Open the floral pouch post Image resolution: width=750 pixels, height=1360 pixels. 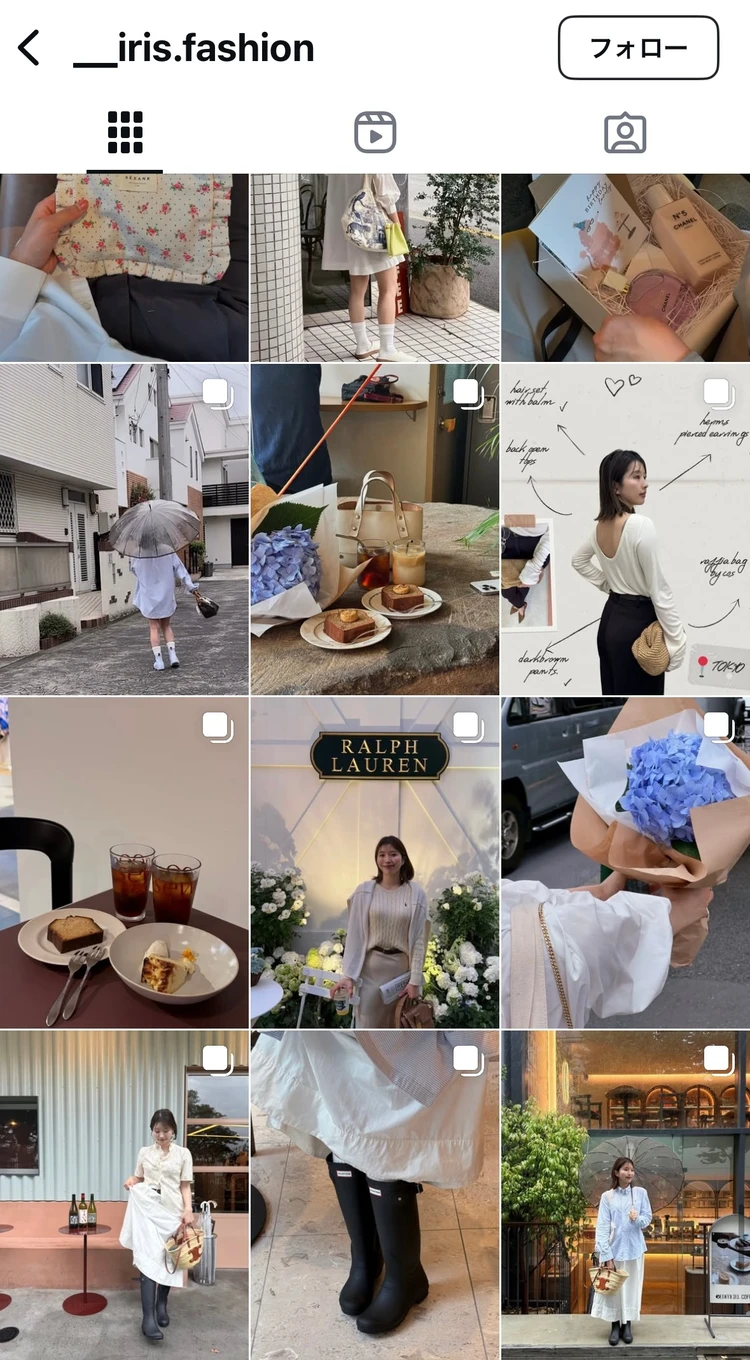(124, 267)
